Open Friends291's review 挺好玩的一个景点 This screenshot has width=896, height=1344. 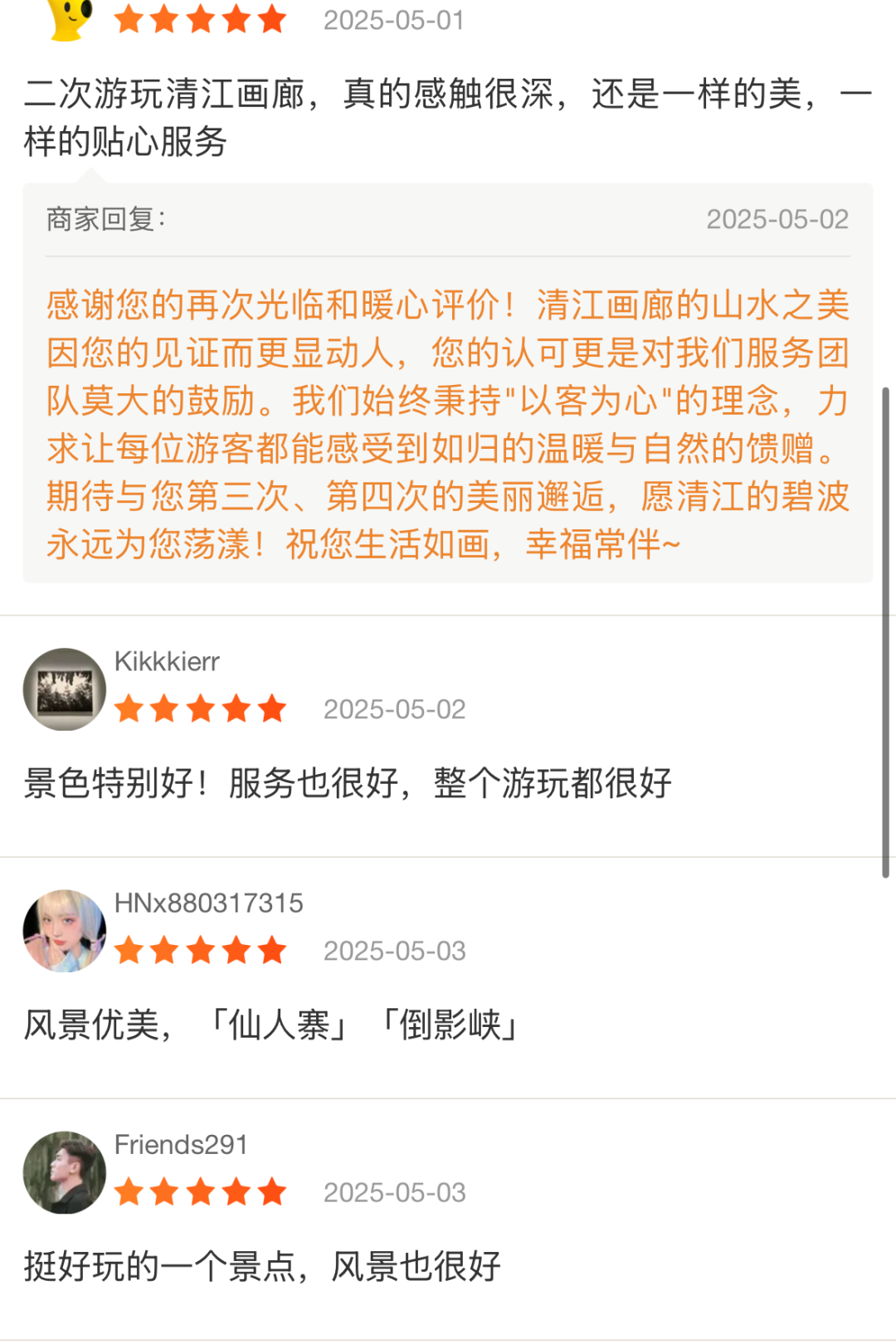[x=262, y=1266]
